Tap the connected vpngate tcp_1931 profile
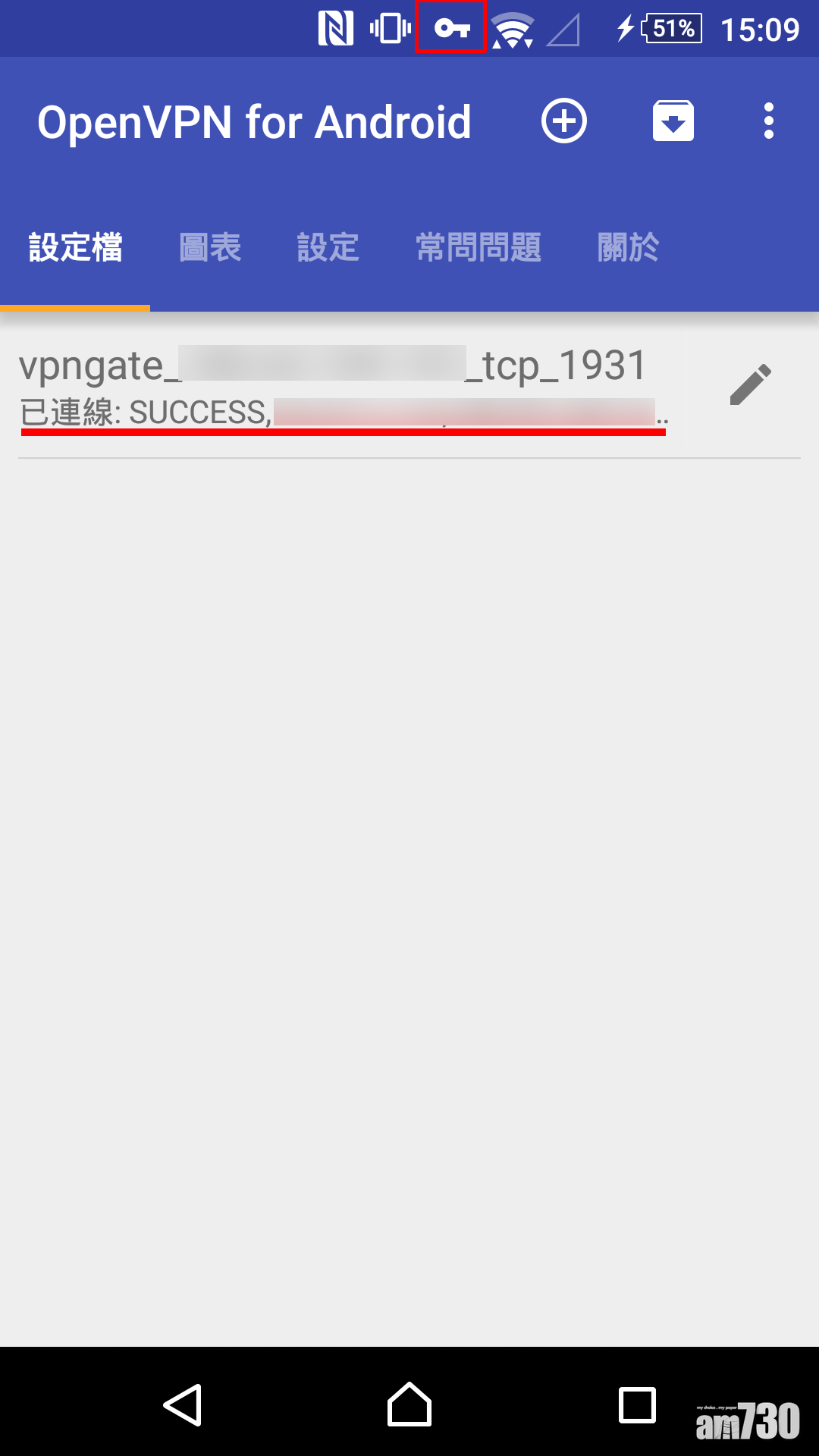Image resolution: width=819 pixels, height=1456 pixels. 341,387
